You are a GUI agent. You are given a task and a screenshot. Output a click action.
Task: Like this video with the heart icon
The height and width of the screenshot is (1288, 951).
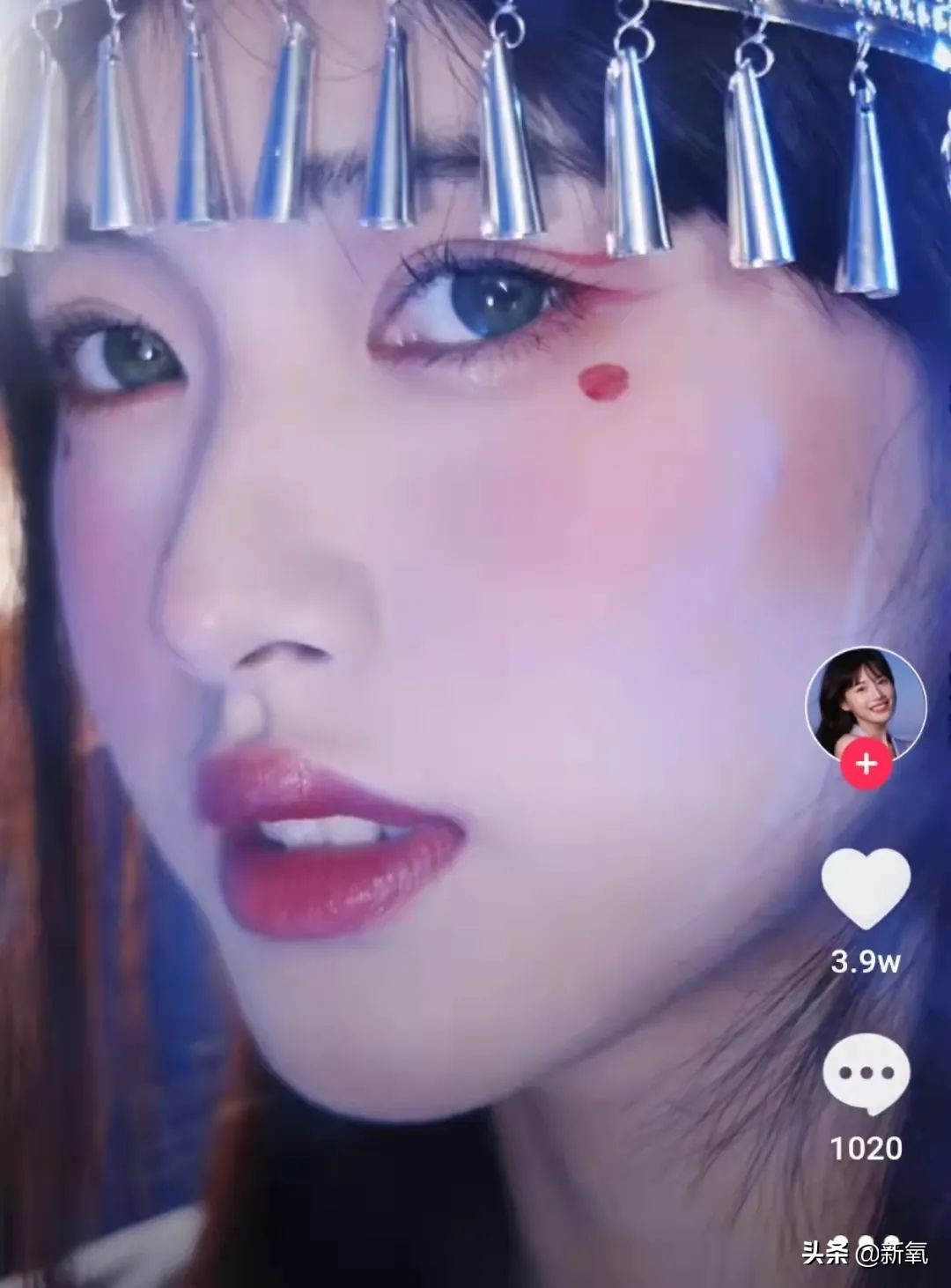click(x=866, y=888)
